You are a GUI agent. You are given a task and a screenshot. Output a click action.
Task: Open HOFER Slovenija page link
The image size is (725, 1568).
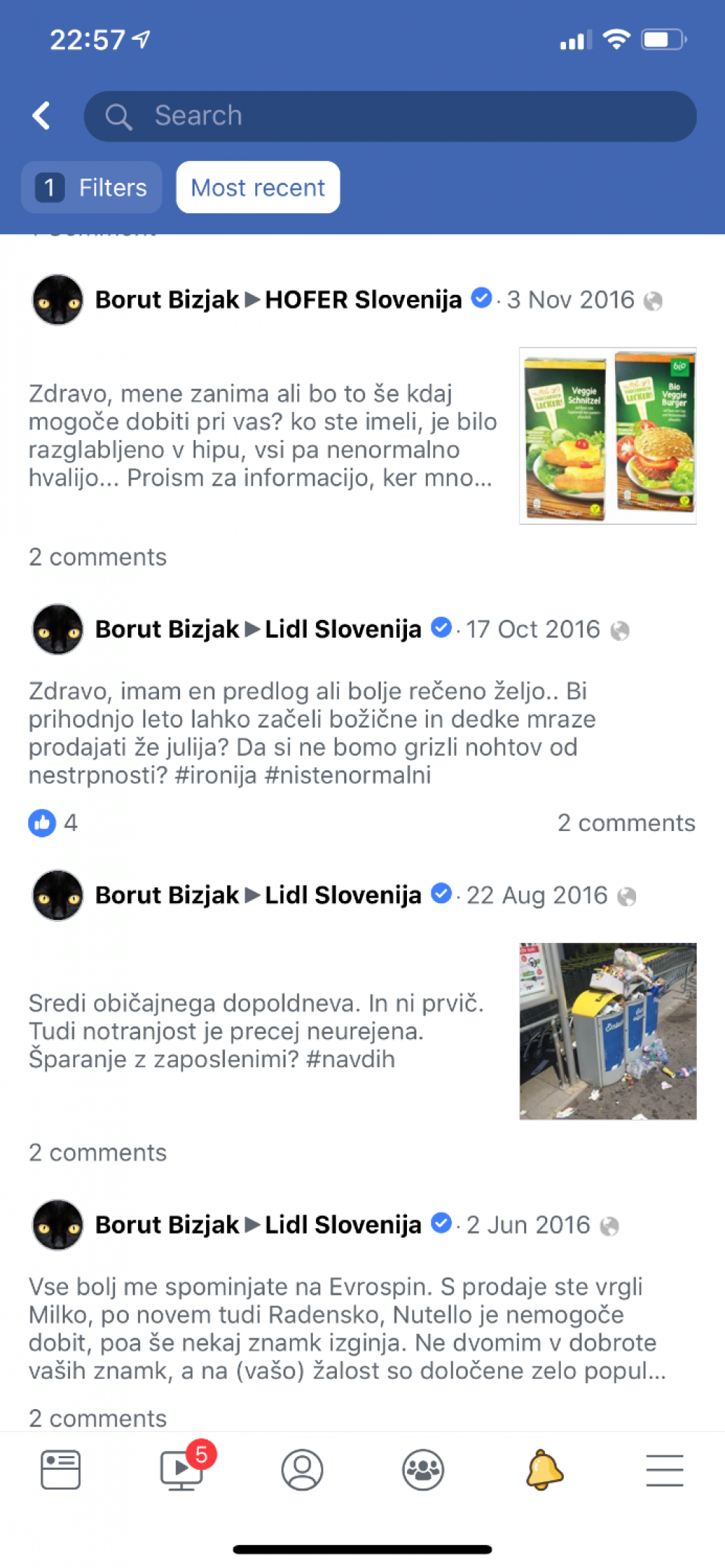364,299
